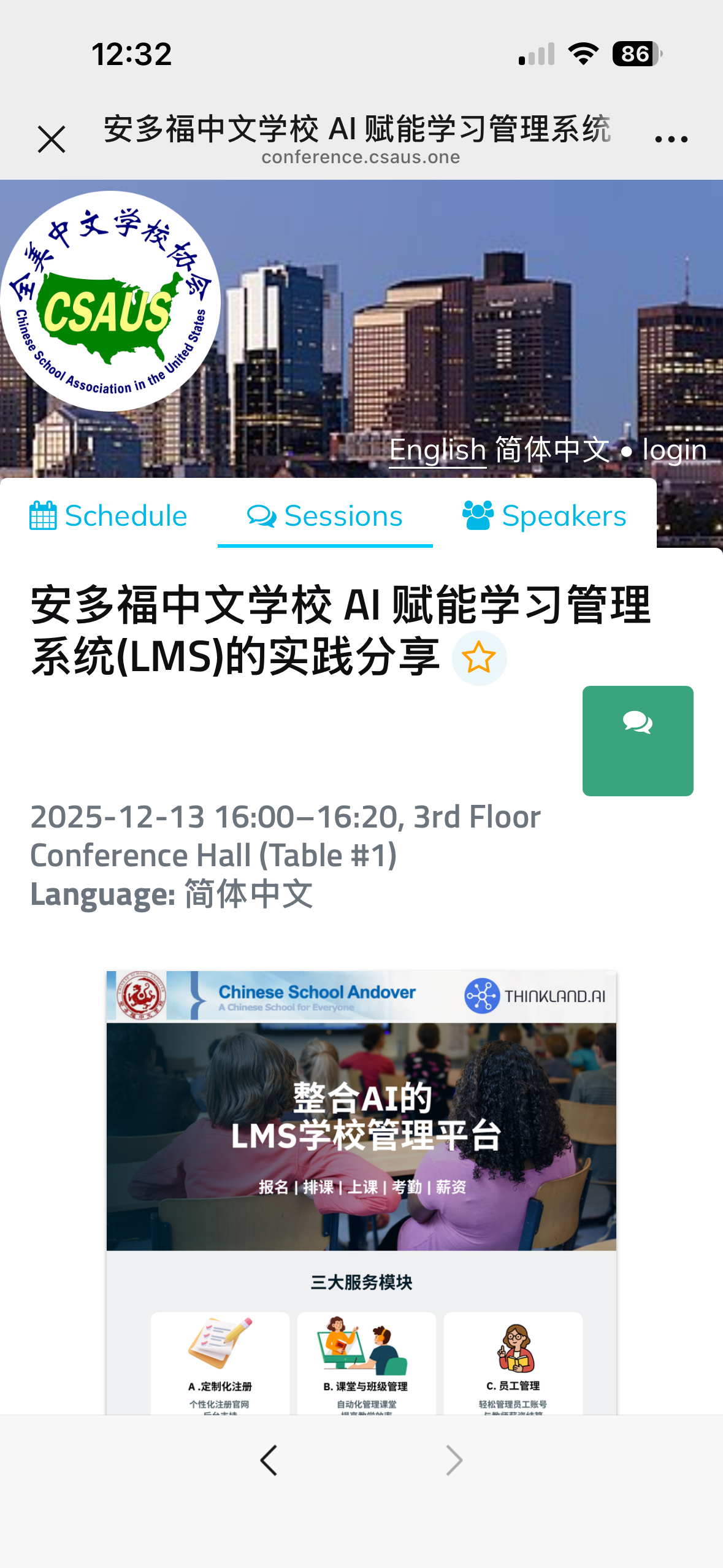
Task: Close the conference page with the X
Action: 52,137
